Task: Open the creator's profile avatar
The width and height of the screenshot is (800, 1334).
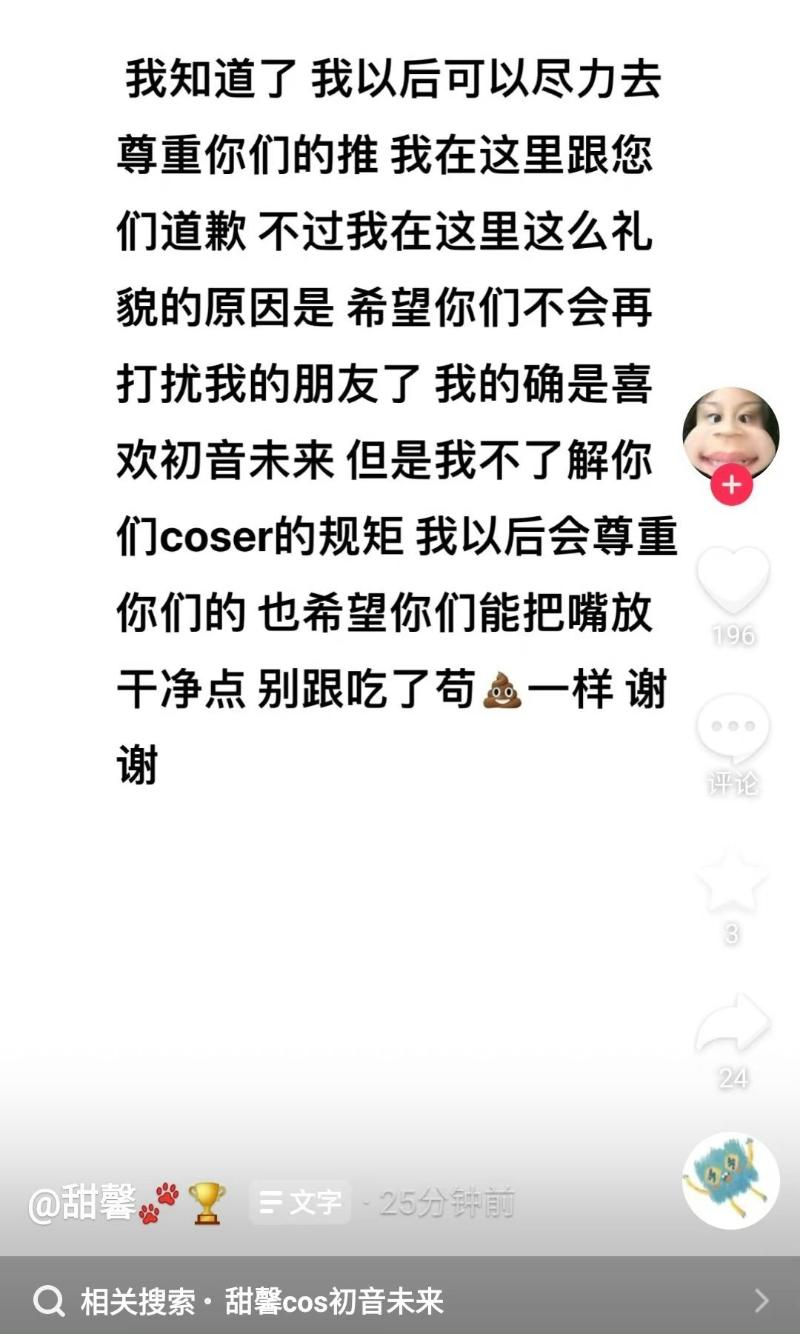Action: click(x=731, y=433)
